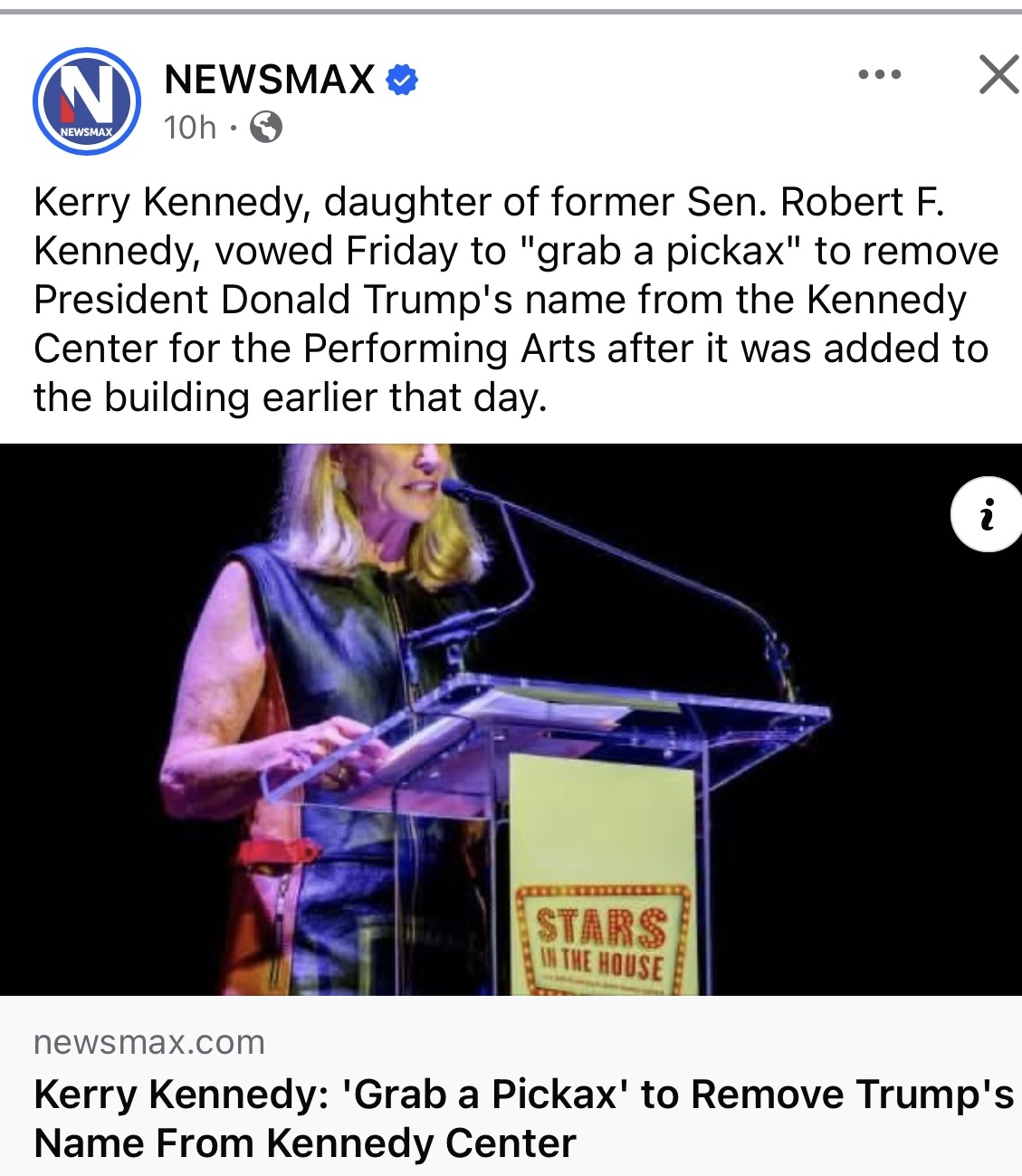This screenshot has height=1176, width=1022.
Task: Open the NEWSMAX profile picture
Action: (x=87, y=100)
